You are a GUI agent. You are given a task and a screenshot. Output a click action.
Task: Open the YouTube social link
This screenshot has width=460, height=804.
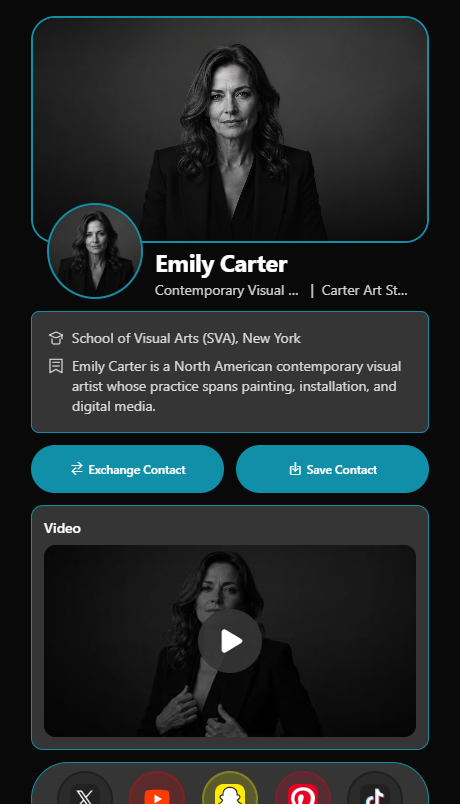coord(157,790)
